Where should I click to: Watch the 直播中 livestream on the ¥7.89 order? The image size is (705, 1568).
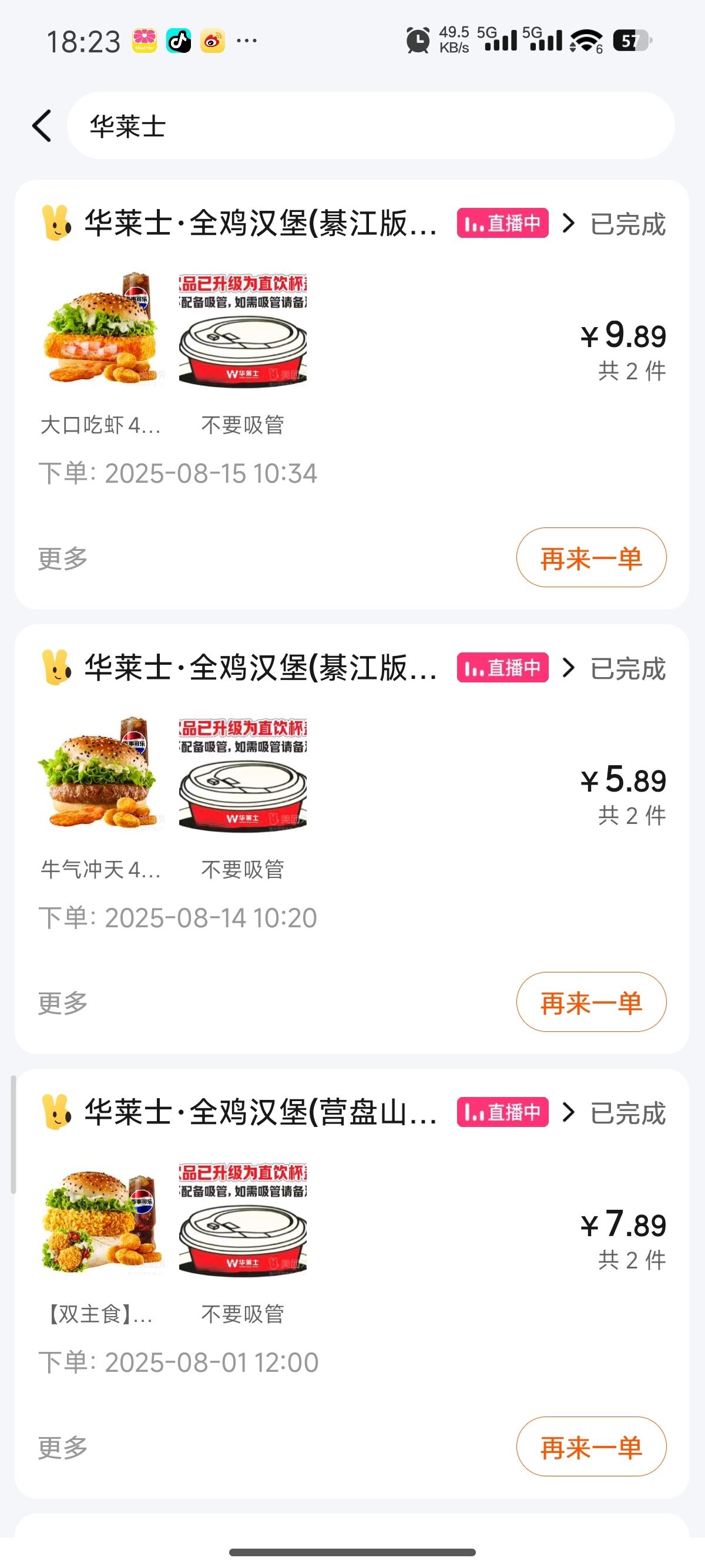(x=502, y=1112)
